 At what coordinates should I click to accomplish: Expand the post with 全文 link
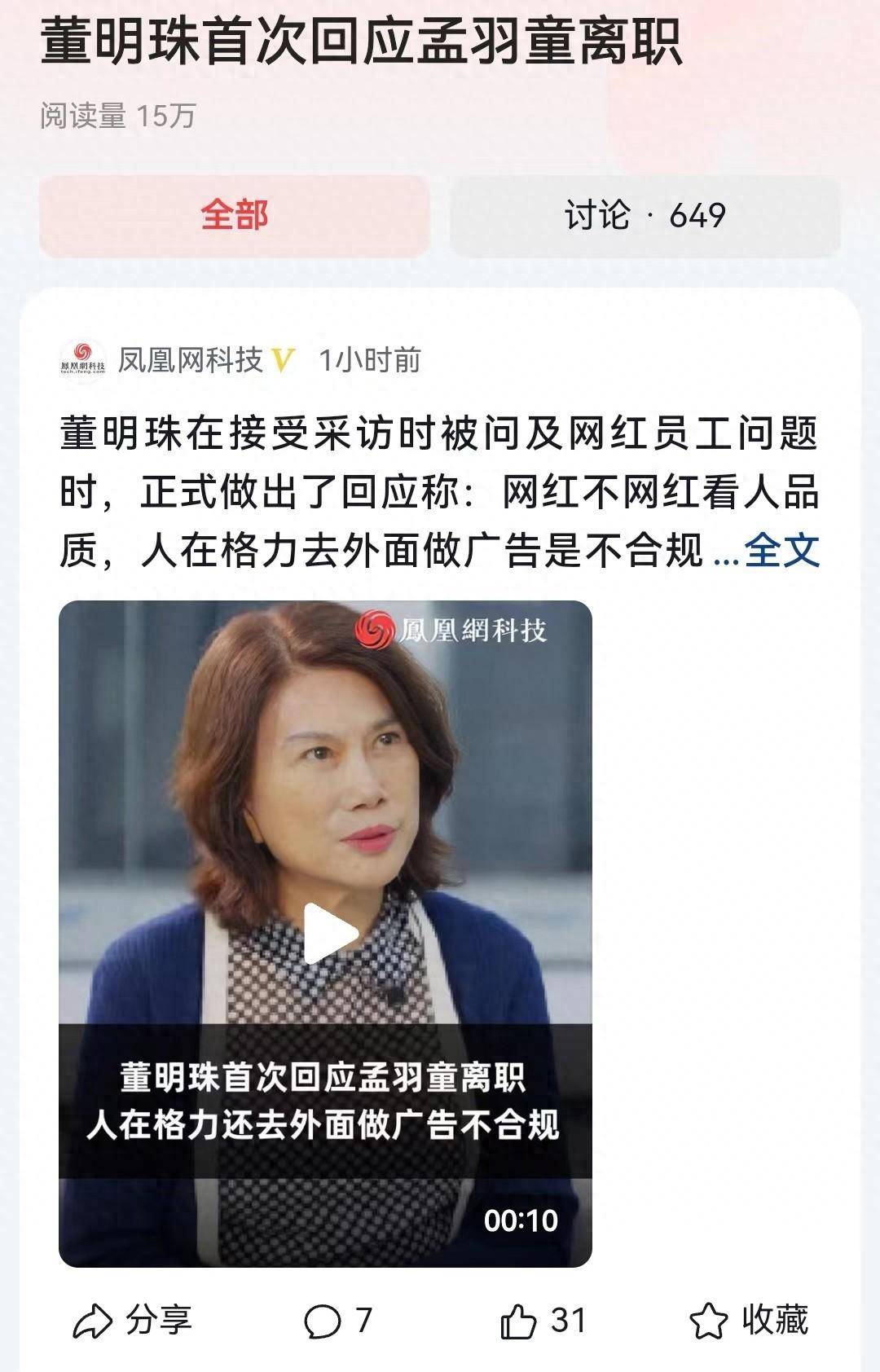(781, 551)
